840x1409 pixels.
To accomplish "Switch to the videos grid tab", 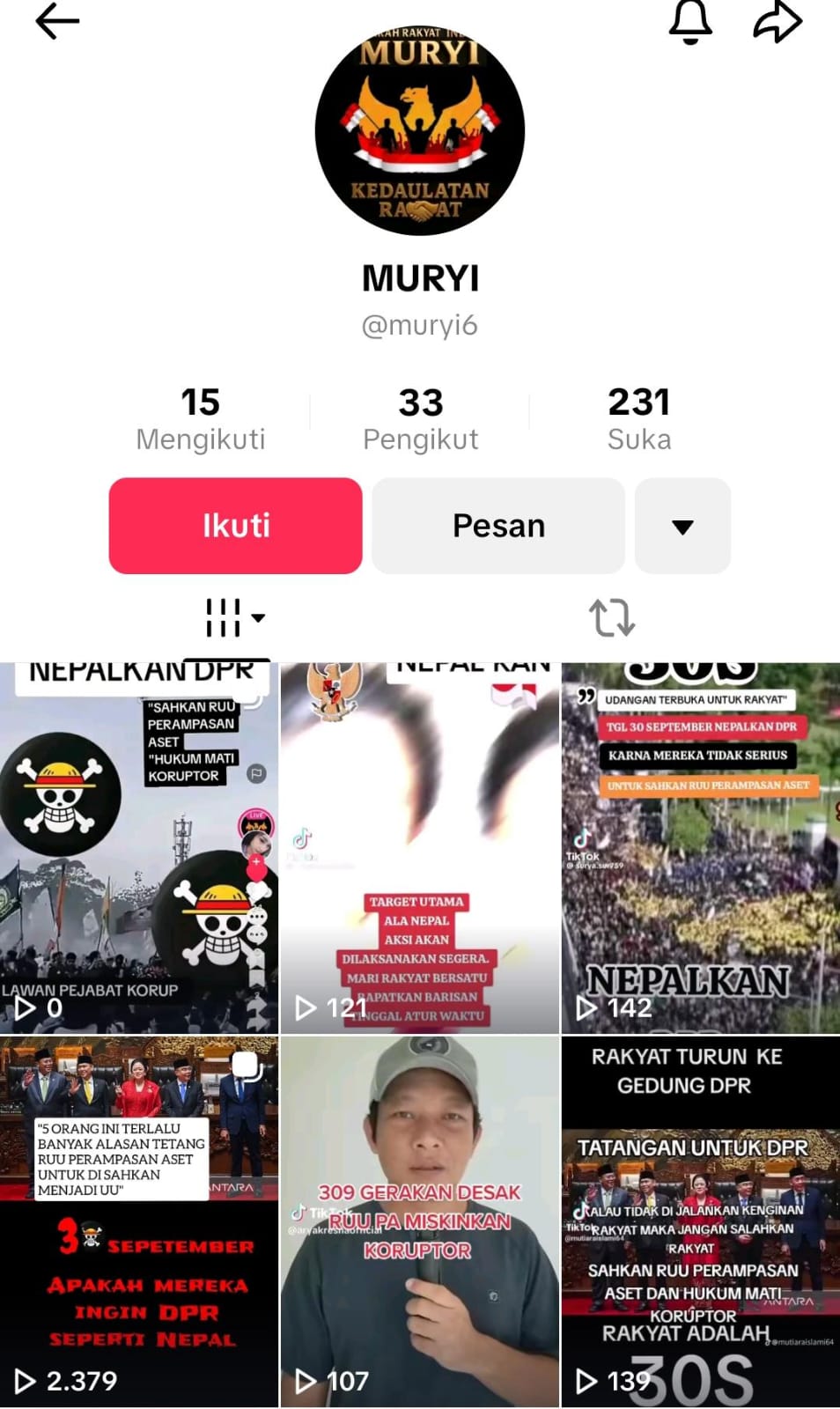I will (233, 617).
